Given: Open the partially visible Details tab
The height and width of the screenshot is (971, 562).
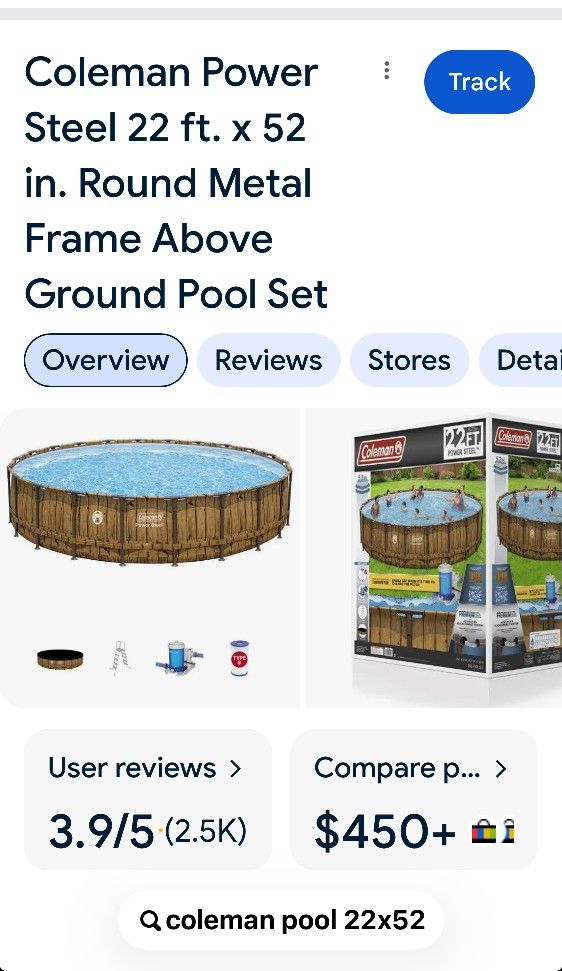Looking at the screenshot, I should coord(521,360).
